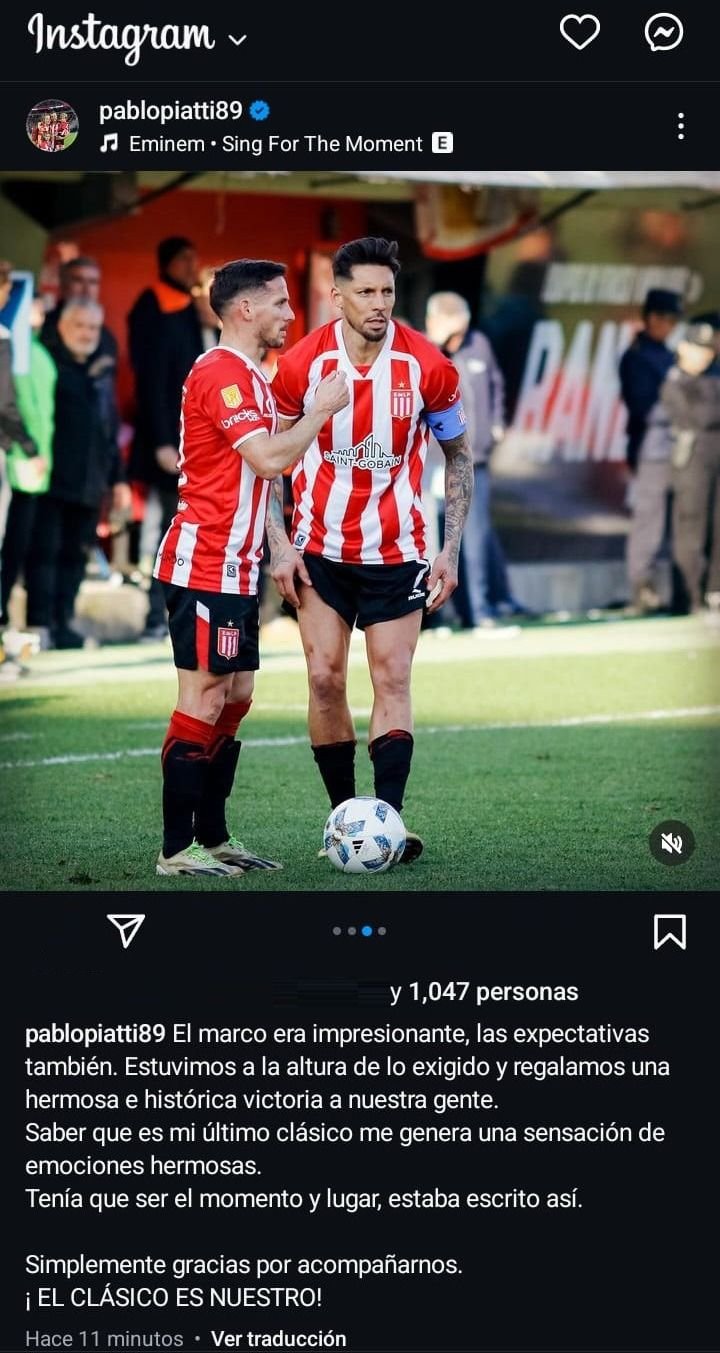This screenshot has height=1353, width=720.
Task: Open the post's three-dot options menu
Action: [x=680, y=126]
